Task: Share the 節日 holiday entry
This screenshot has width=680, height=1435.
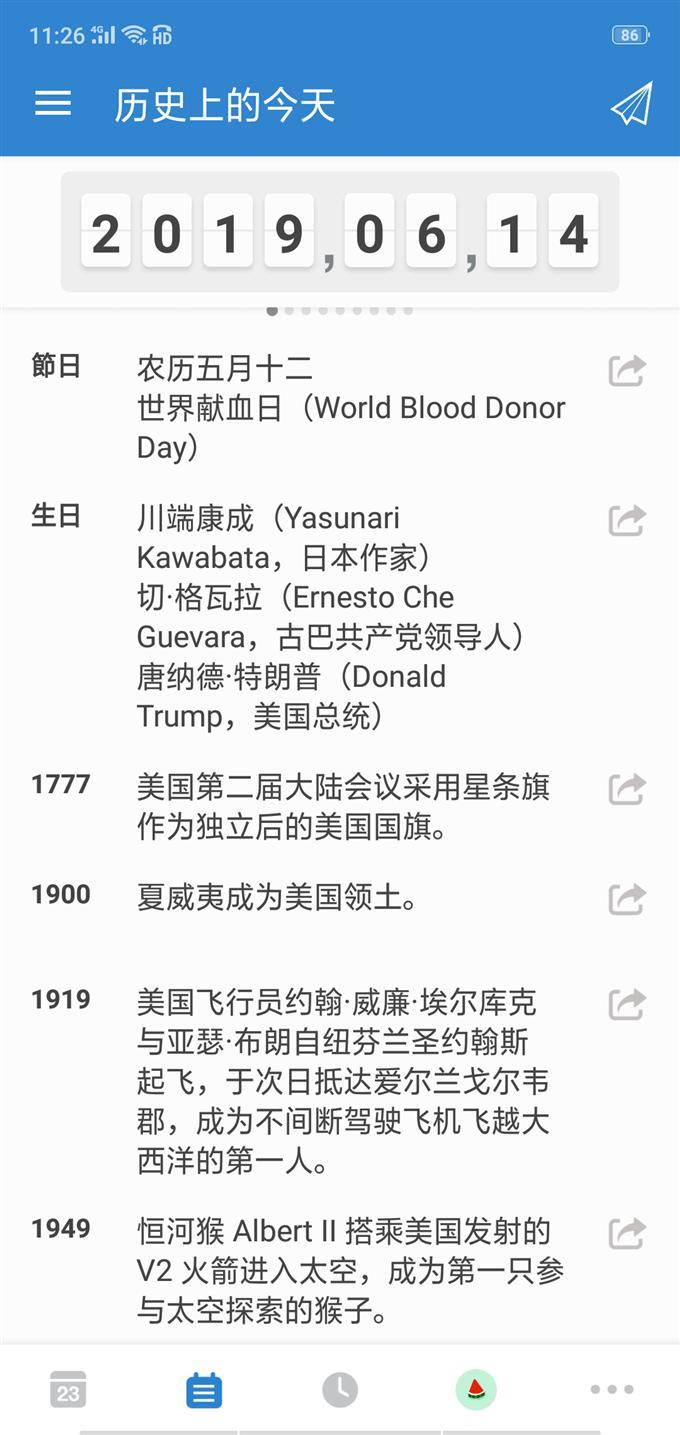Action: [627, 370]
